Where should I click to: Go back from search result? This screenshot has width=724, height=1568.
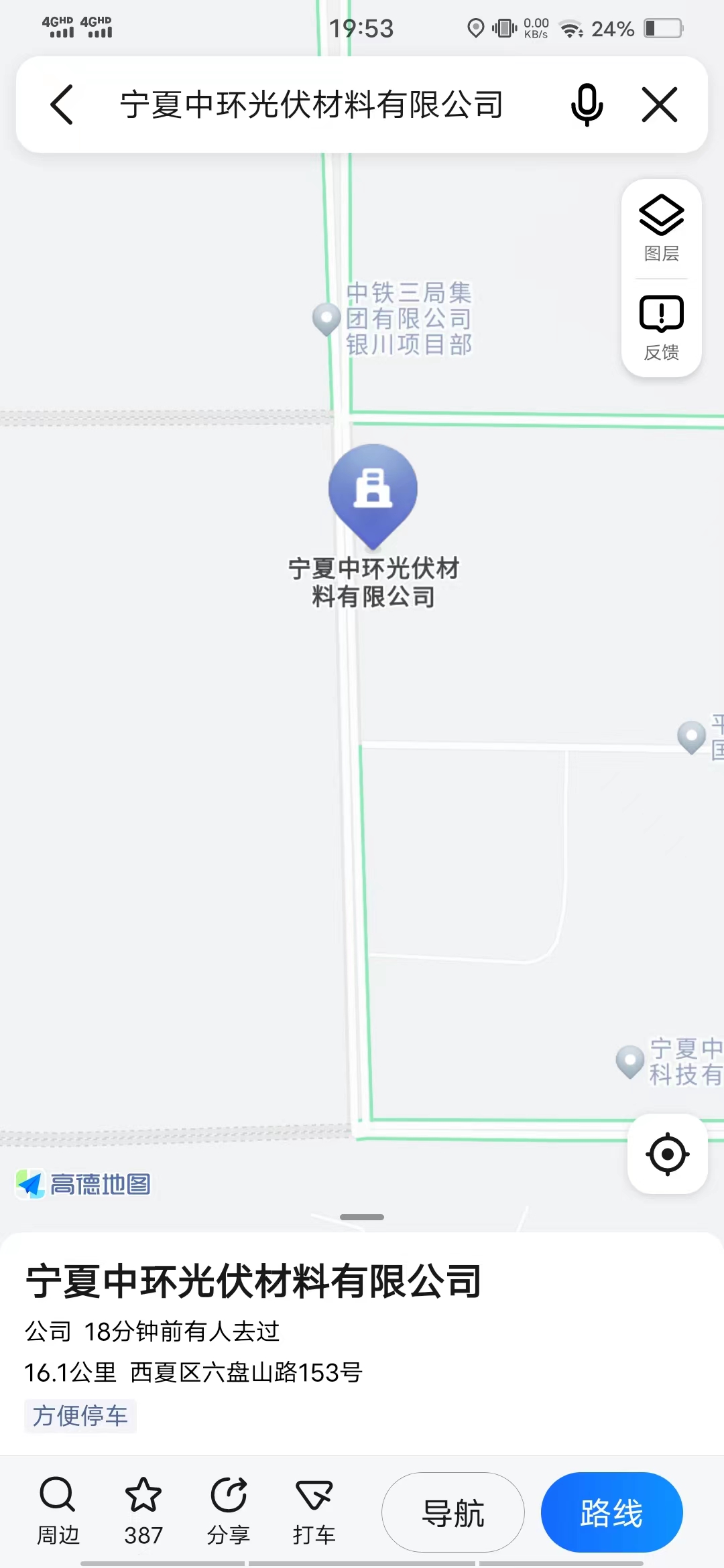(x=62, y=105)
